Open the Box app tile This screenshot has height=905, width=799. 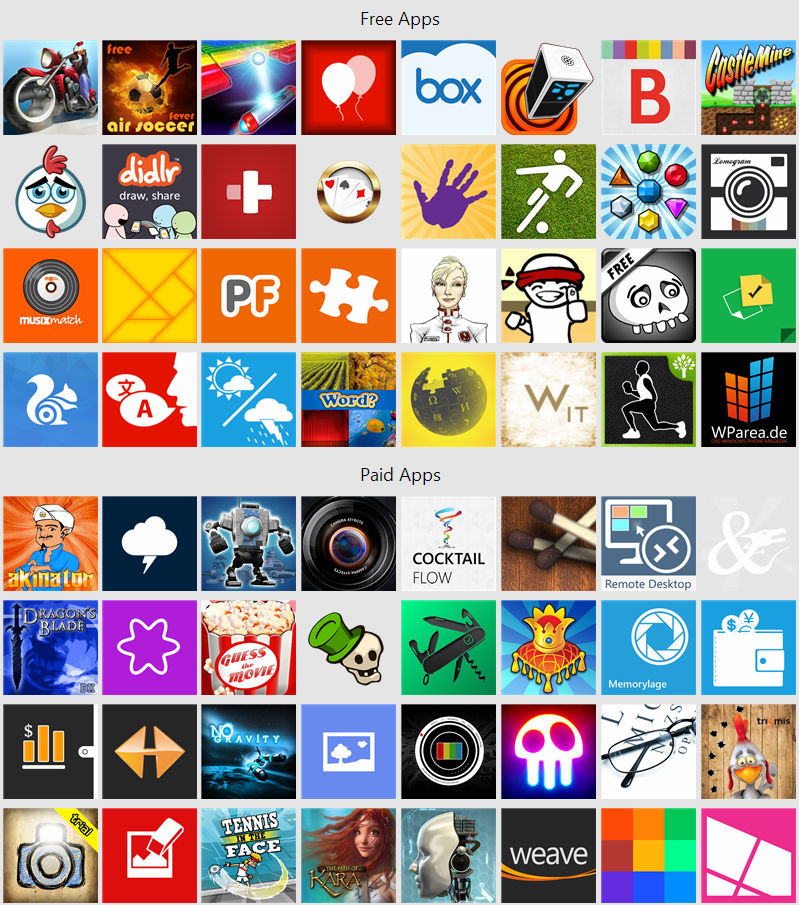click(x=448, y=87)
